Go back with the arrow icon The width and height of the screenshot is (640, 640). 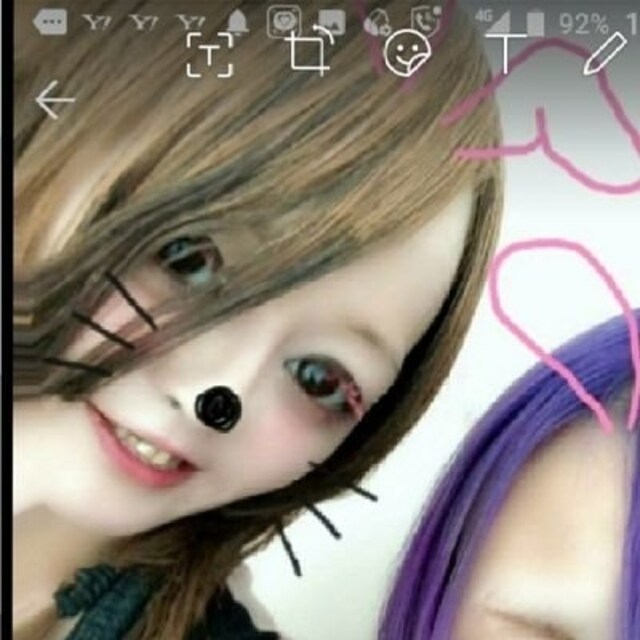pos(55,101)
